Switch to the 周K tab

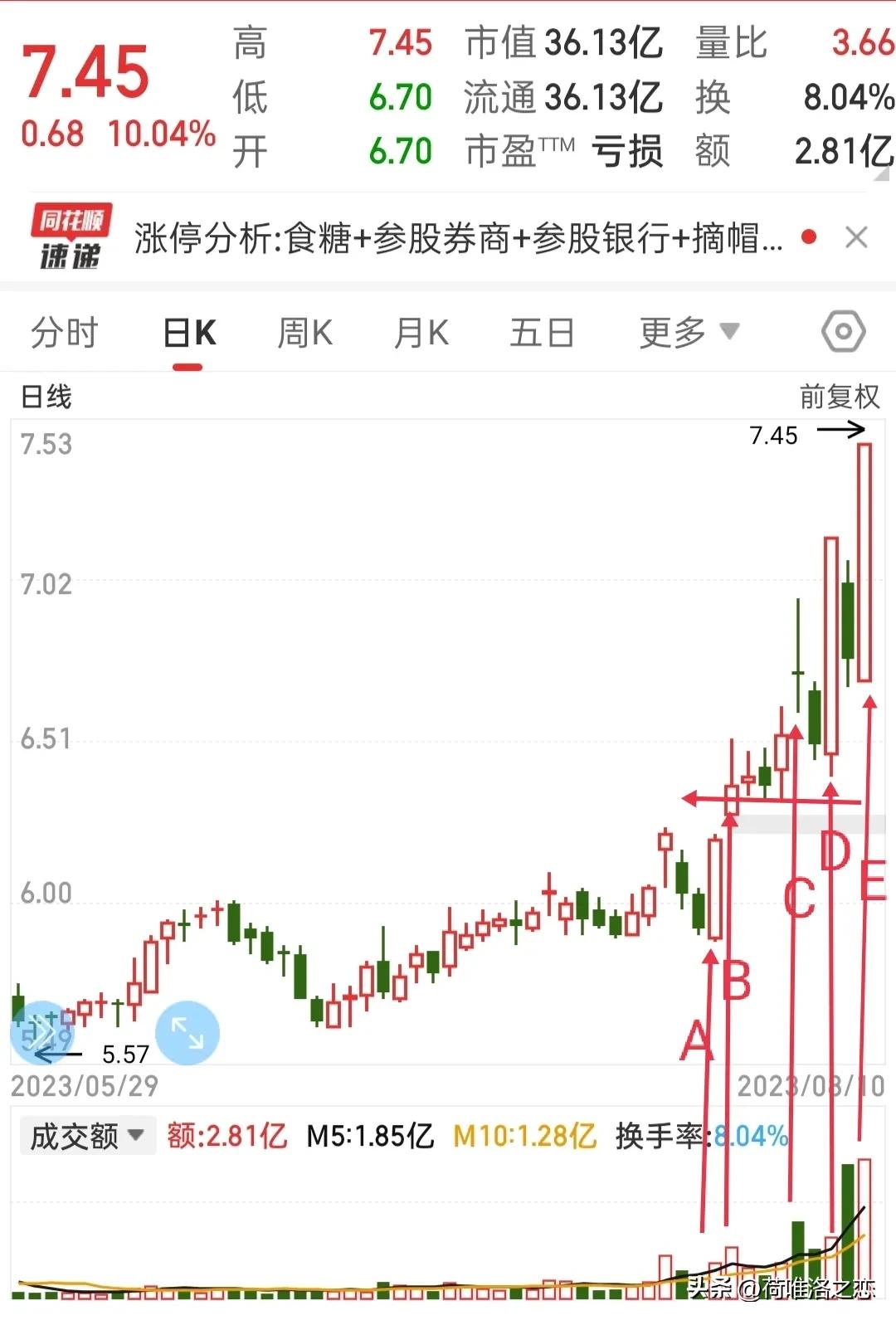point(304,331)
